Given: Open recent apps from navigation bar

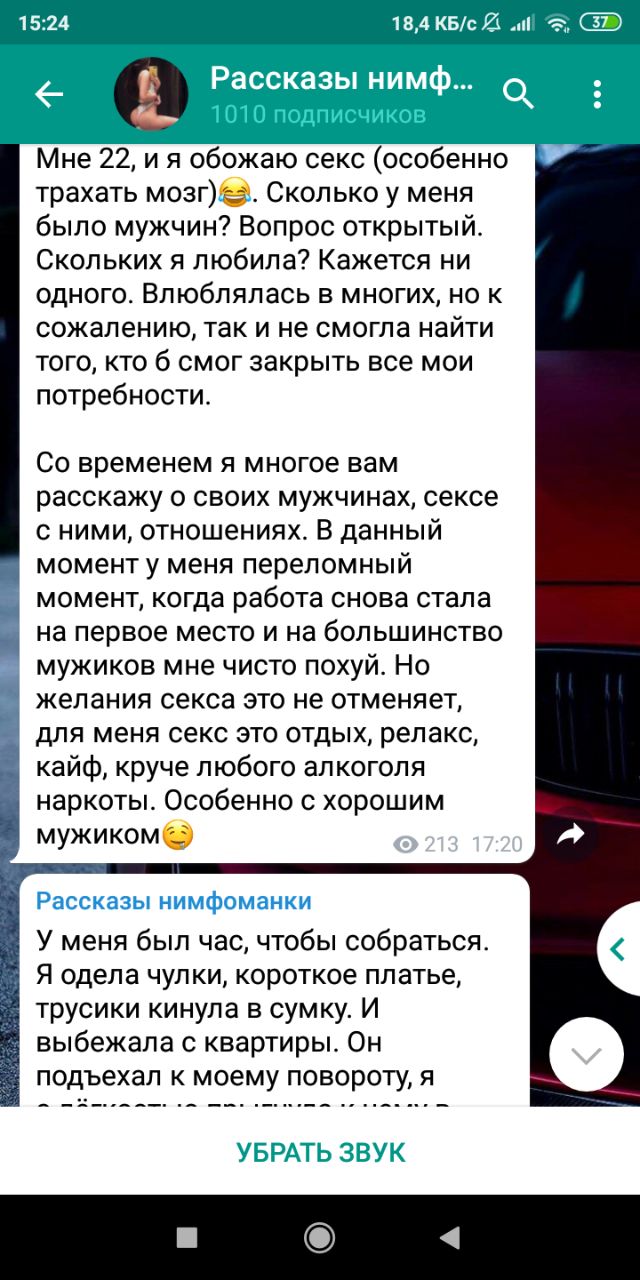Looking at the screenshot, I should (187, 1237).
